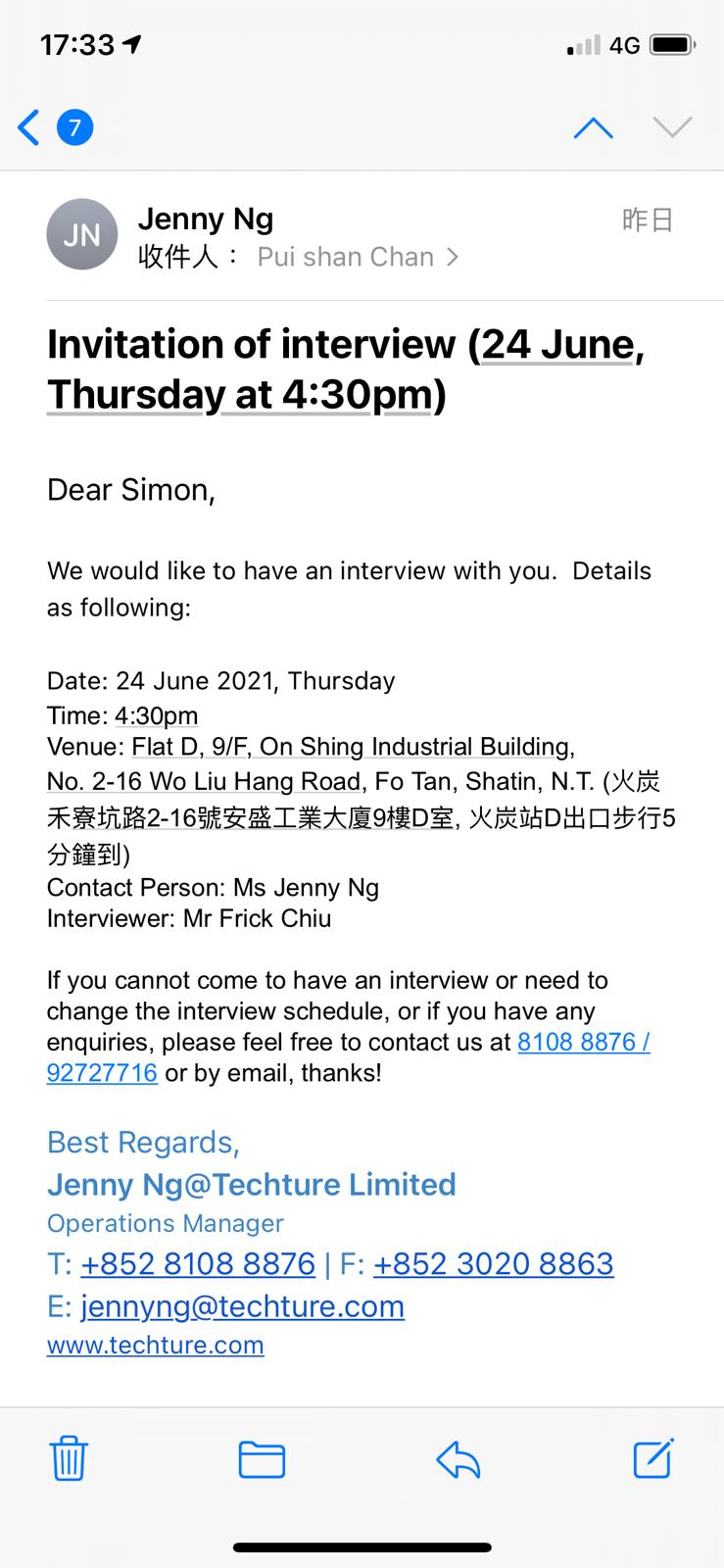
Task: Visit the www.techture.com website
Action: (x=155, y=1345)
